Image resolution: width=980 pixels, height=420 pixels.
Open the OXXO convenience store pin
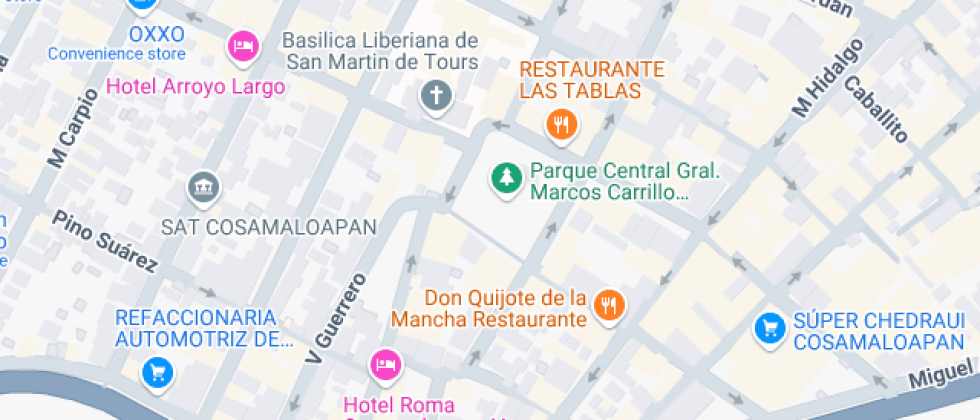coord(141,5)
